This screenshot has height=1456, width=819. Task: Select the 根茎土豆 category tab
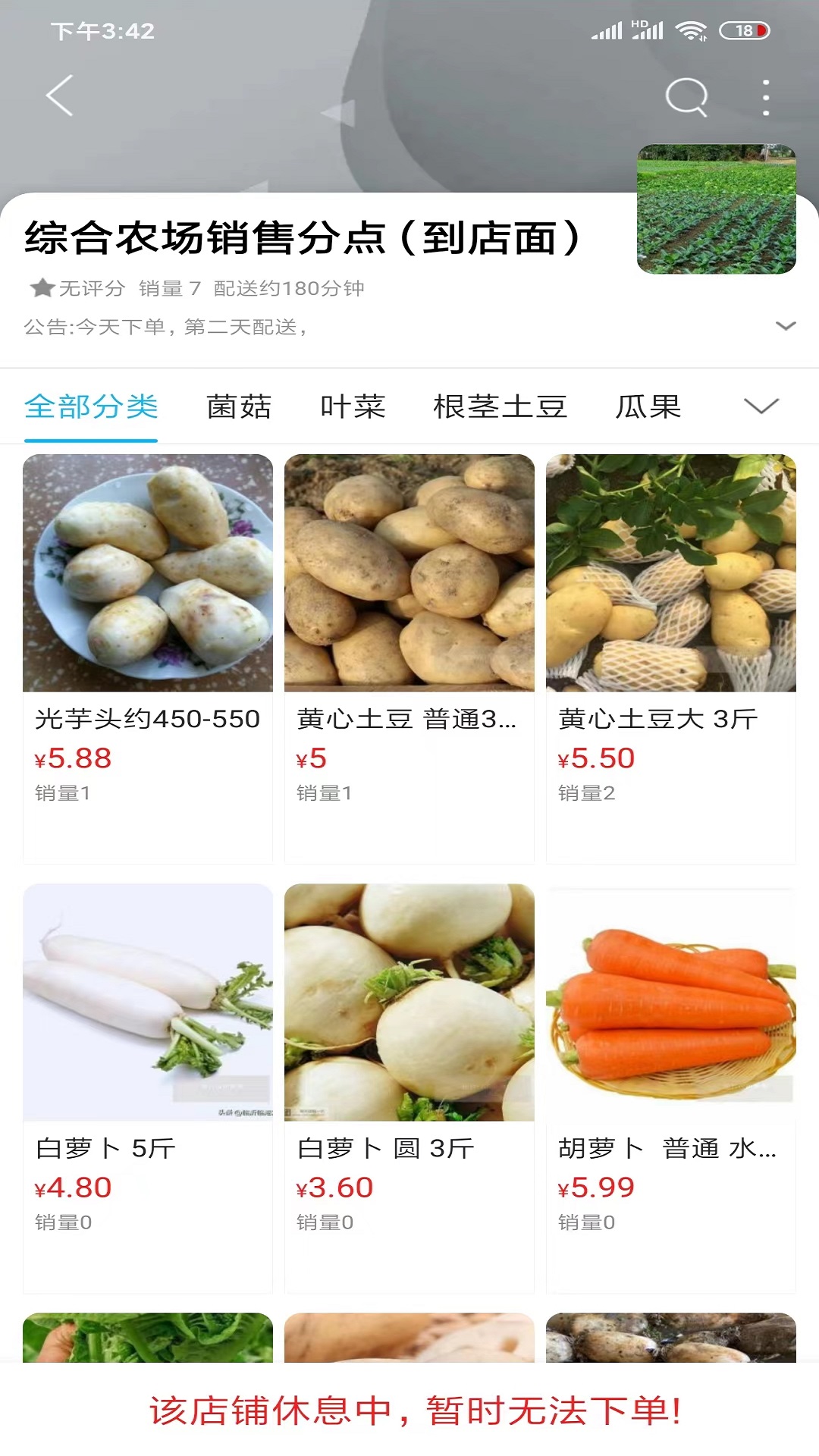click(x=499, y=406)
